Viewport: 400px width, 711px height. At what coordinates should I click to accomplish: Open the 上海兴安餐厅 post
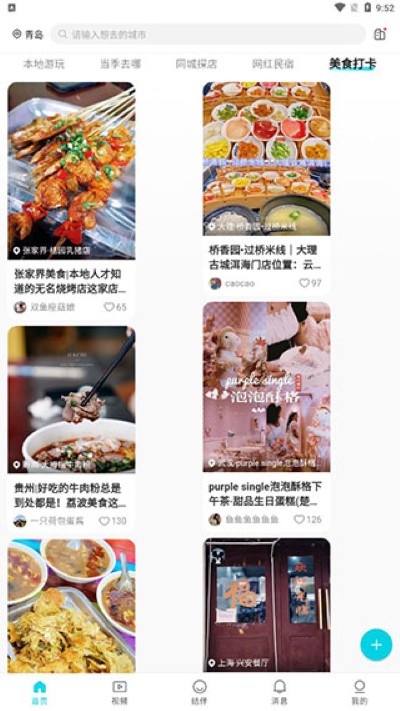266,605
